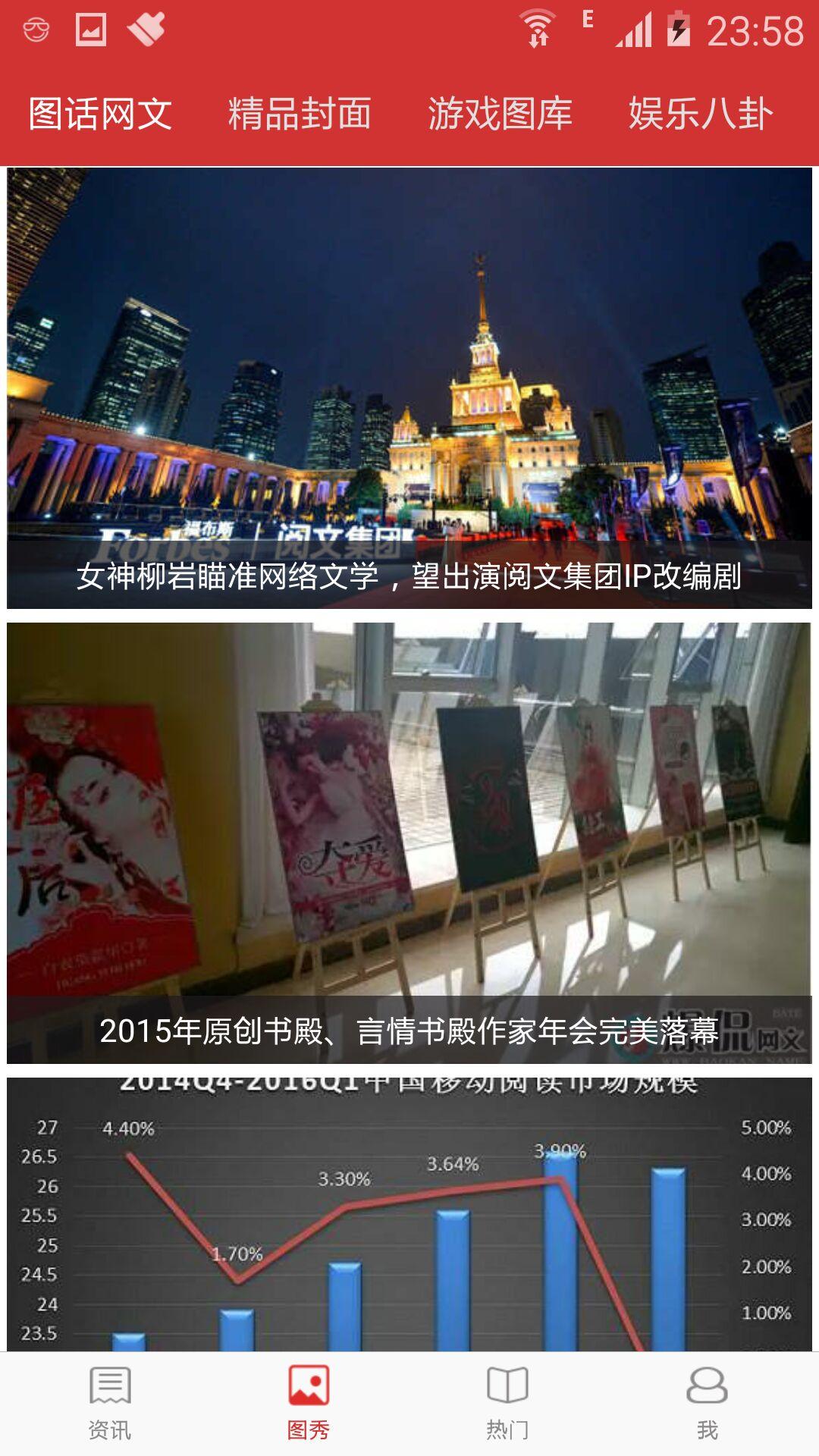
Task: Select the 精品封面 top tab
Action: (x=300, y=115)
